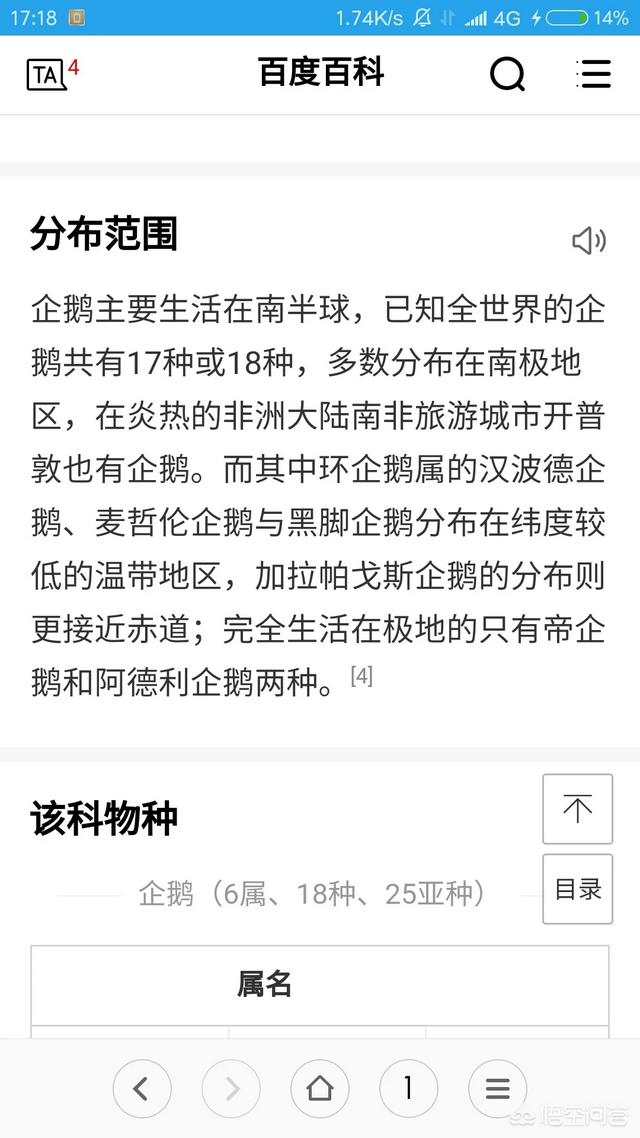Go to the browser home page
The image size is (640, 1138).
320,1089
